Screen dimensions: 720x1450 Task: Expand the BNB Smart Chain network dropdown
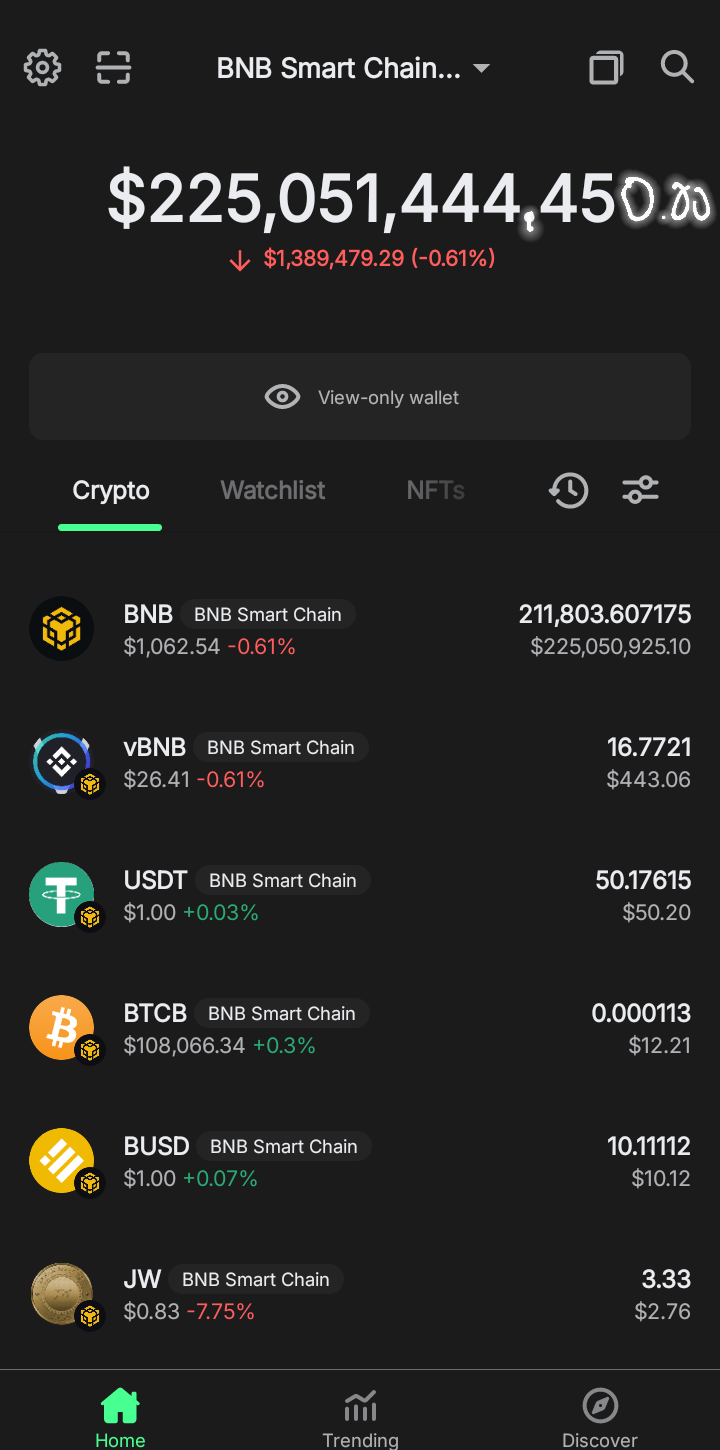(353, 68)
